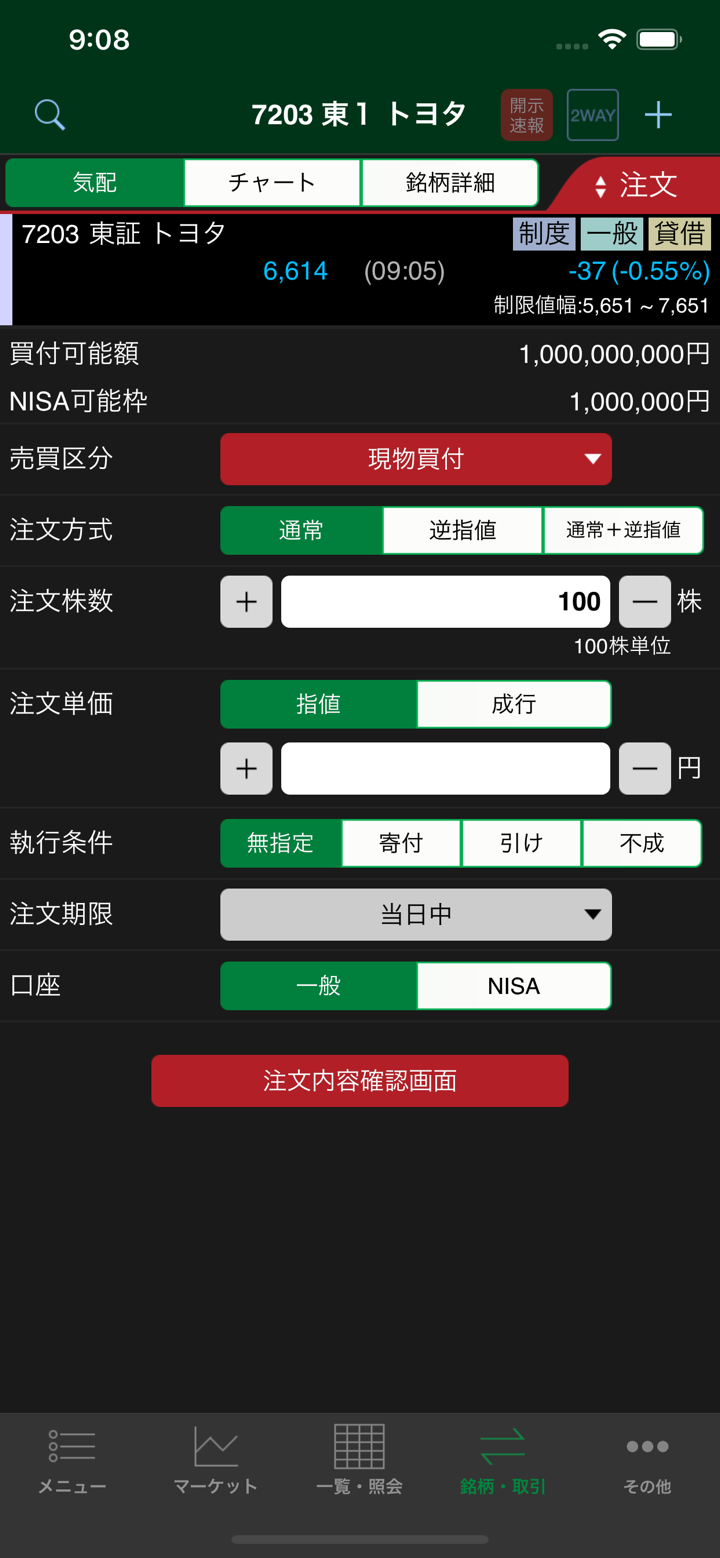
Task: Choose 成行 market price option
Action: [x=513, y=704]
